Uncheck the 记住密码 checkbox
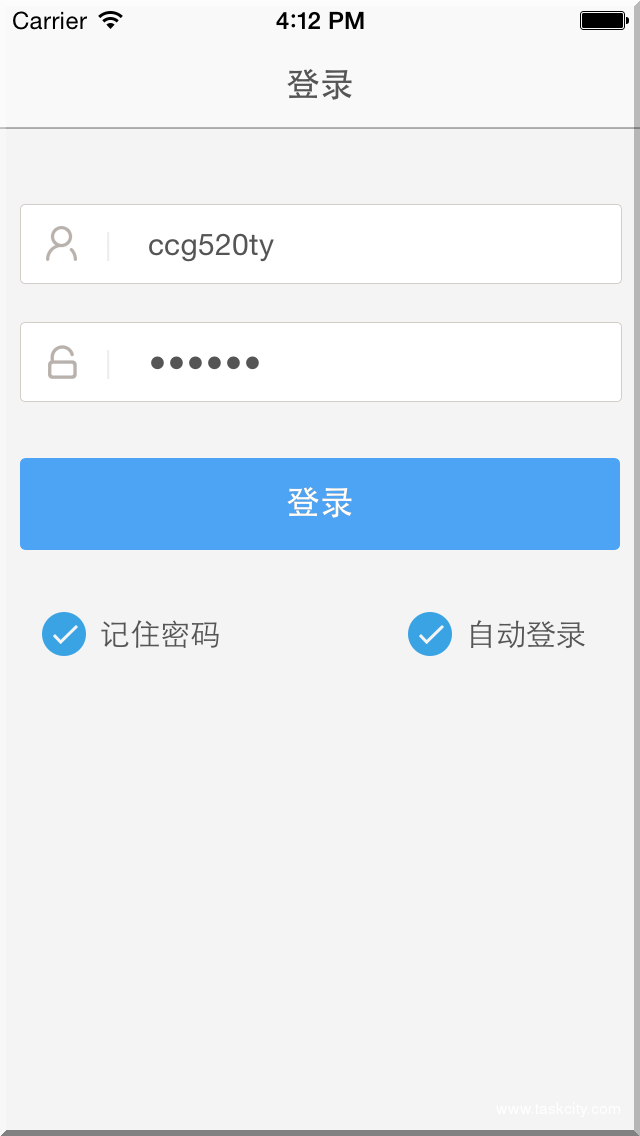Screen dimensions: 640x1136 click(x=64, y=634)
